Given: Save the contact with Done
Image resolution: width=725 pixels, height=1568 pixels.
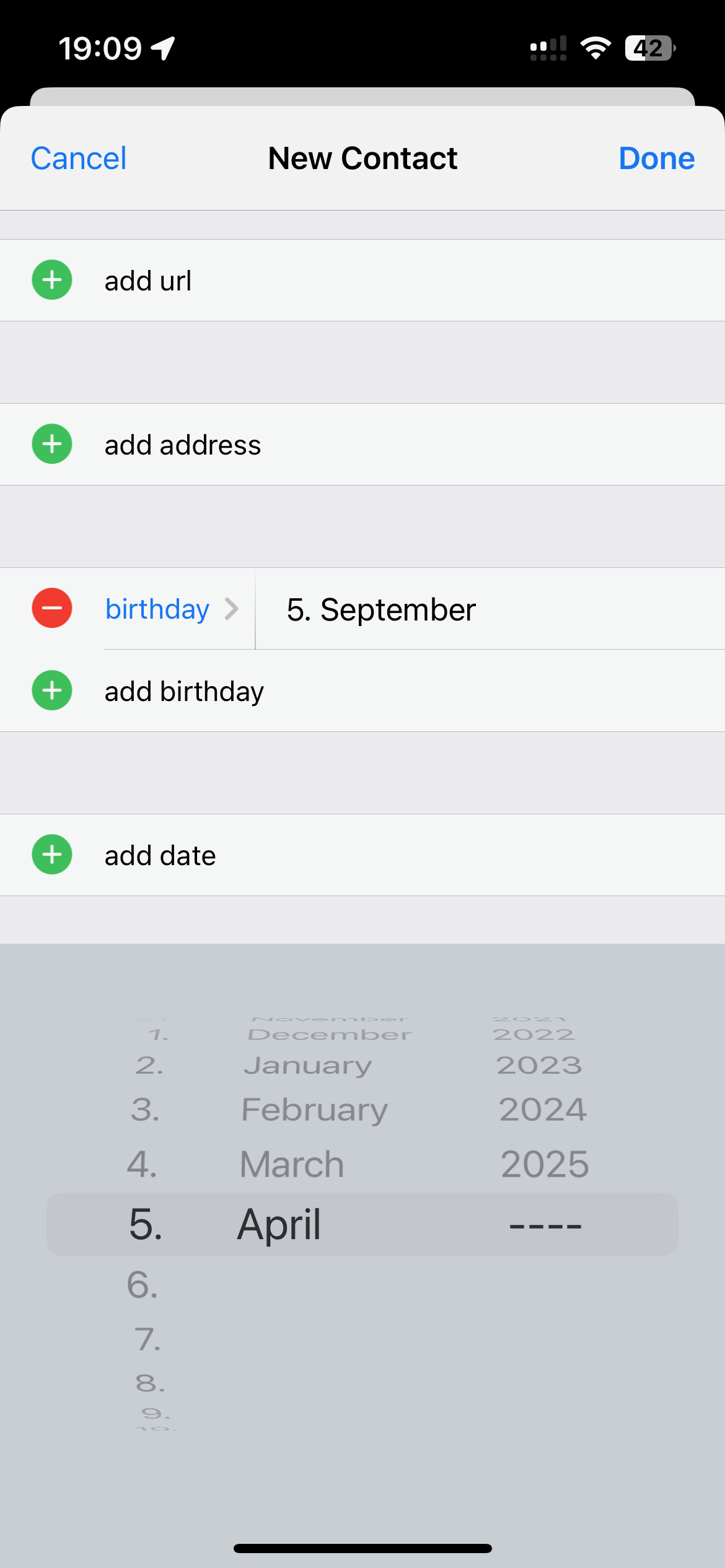Looking at the screenshot, I should click(656, 159).
